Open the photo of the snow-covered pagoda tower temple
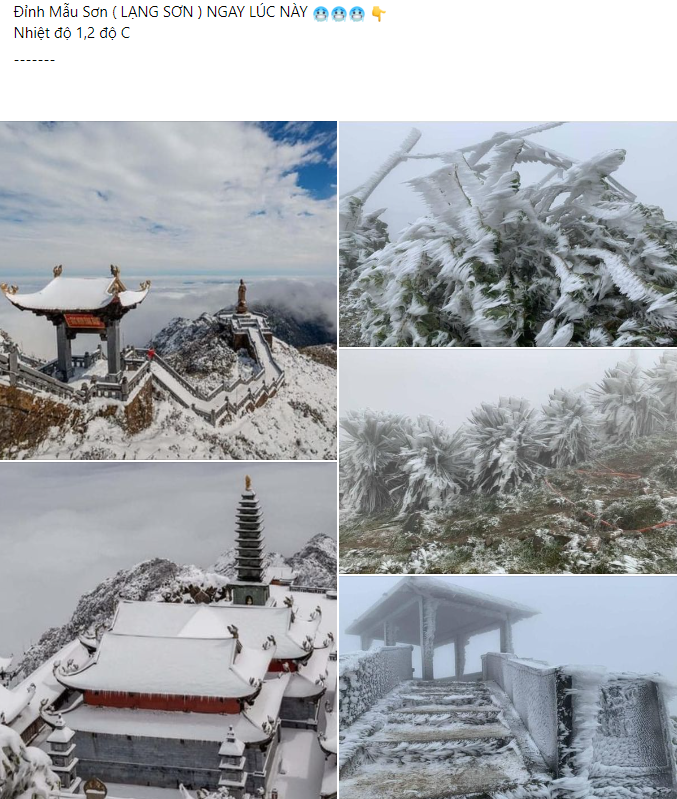The height and width of the screenshot is (799, 677). tap(168, 630)
